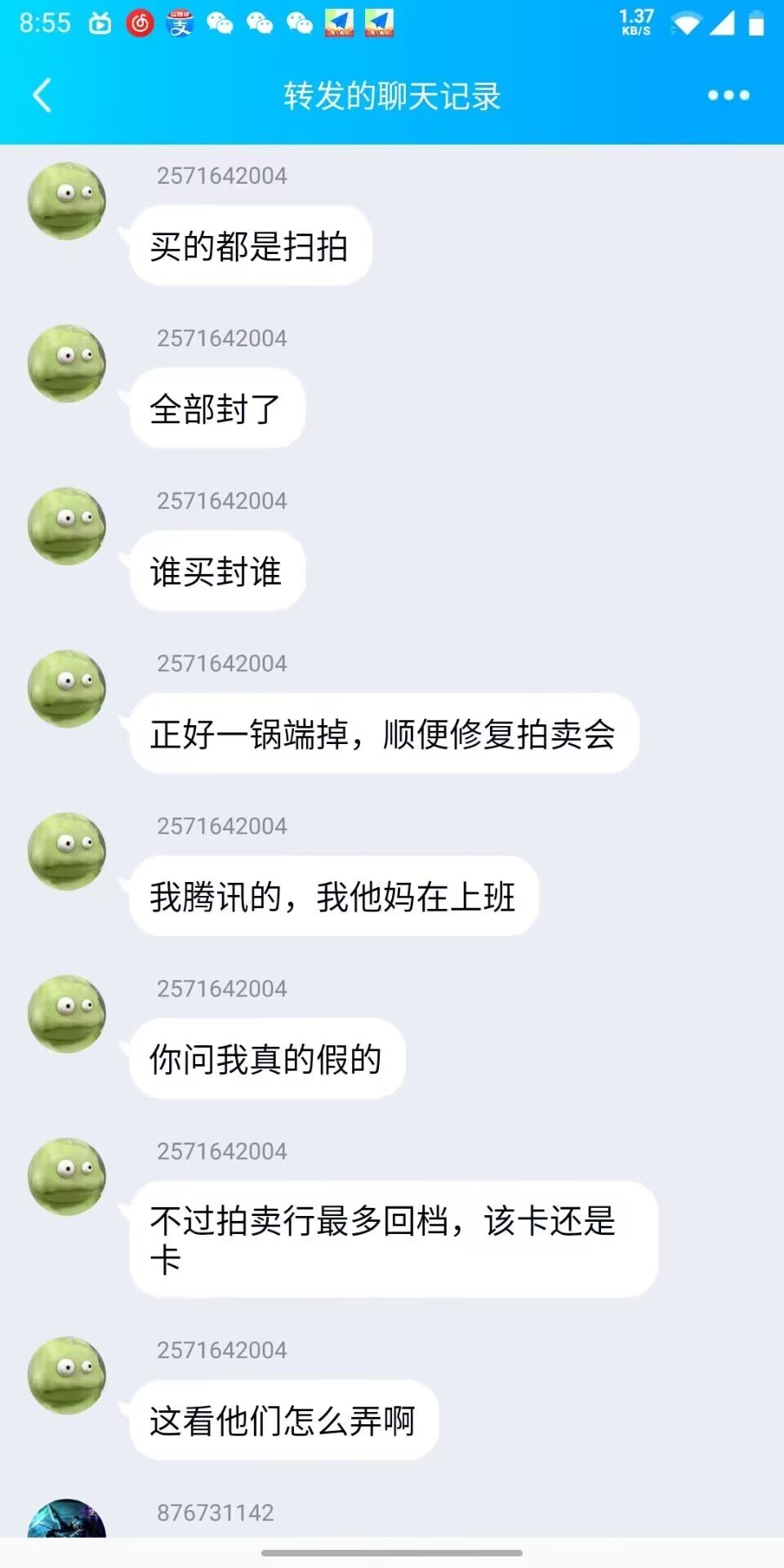Open a WeChat notification icon
The image size is (784, 1568).
coord(220,24)
